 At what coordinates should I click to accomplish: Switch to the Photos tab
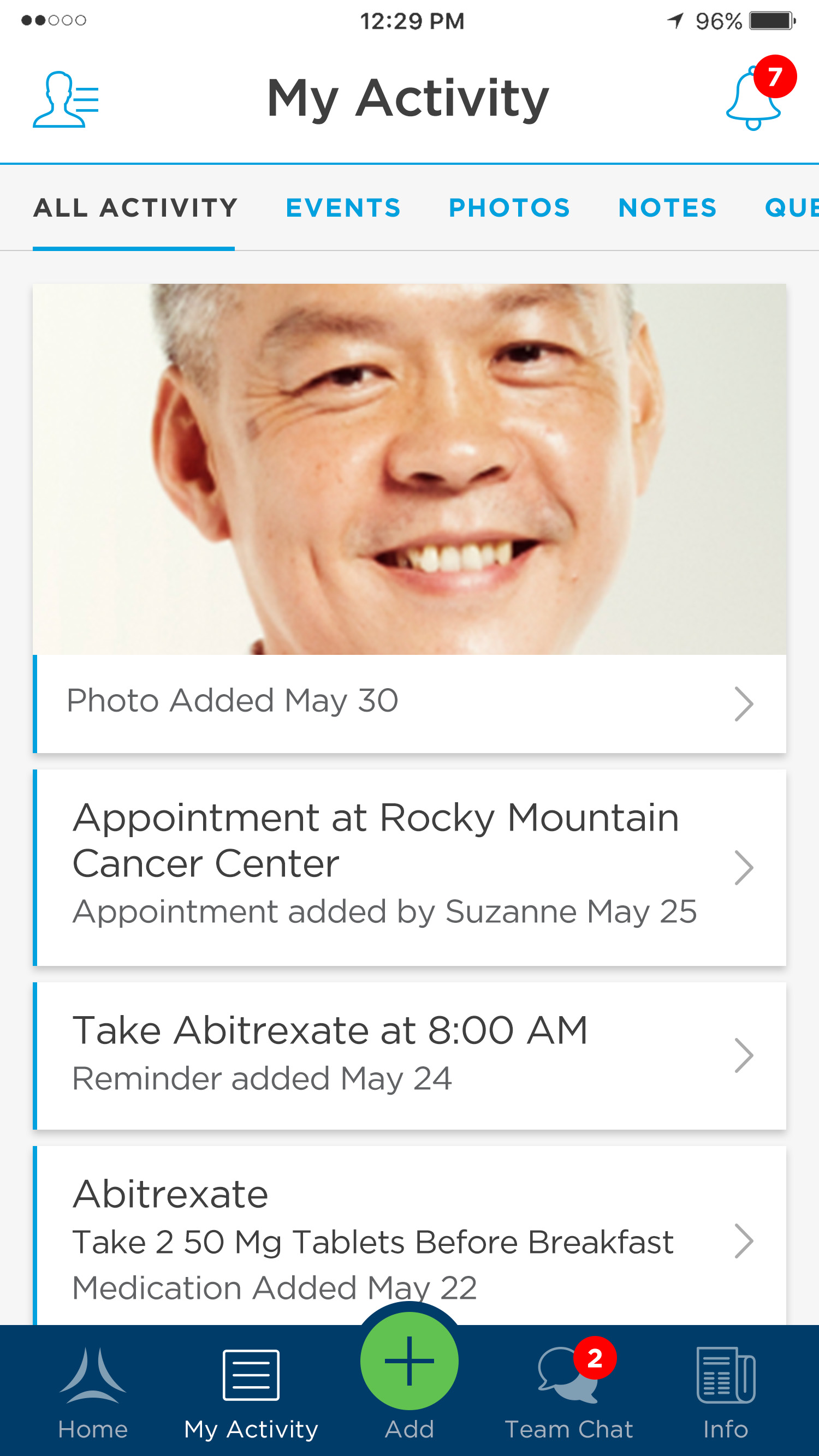click(x=509, y=208)
